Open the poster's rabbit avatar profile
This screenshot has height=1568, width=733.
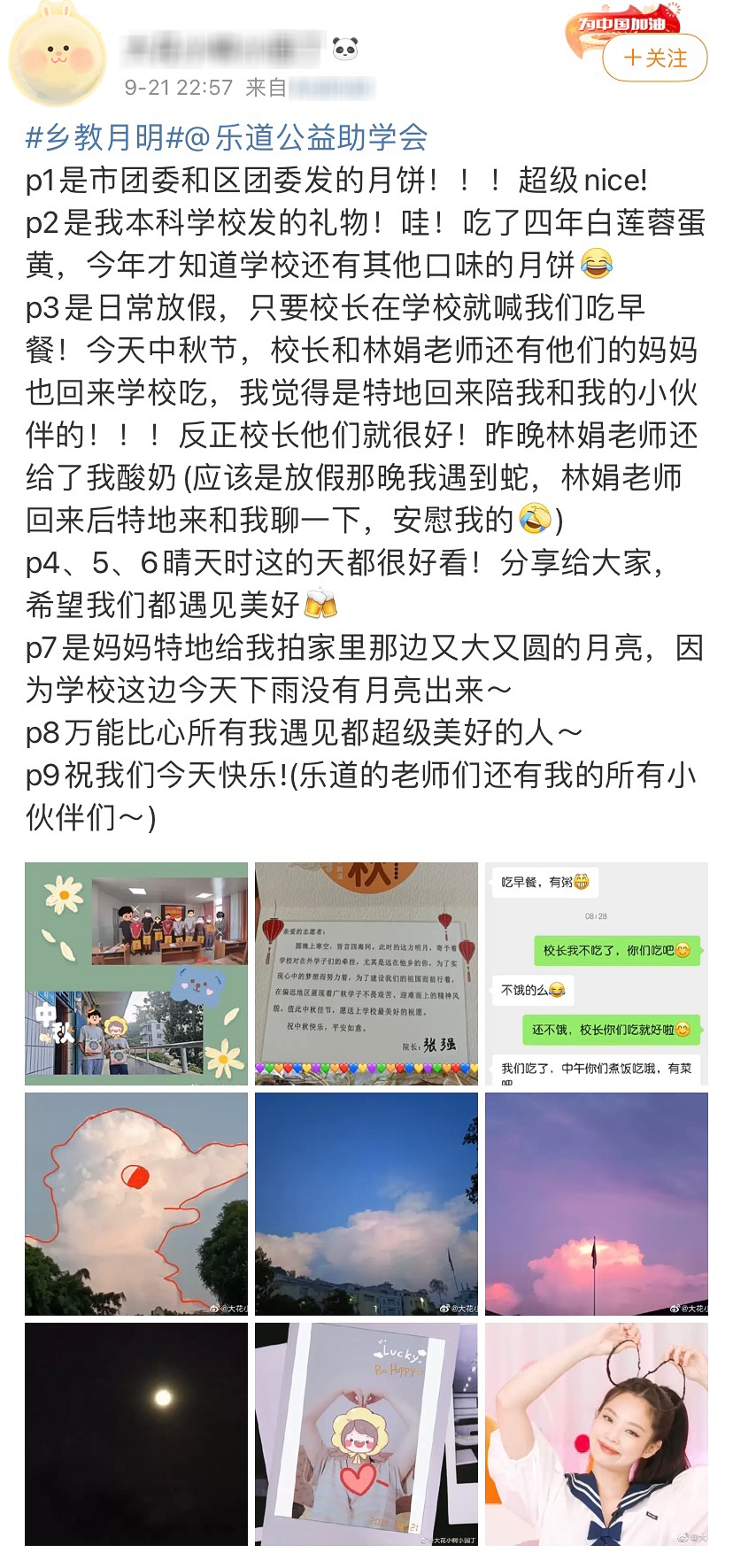[x=58, y=55]
